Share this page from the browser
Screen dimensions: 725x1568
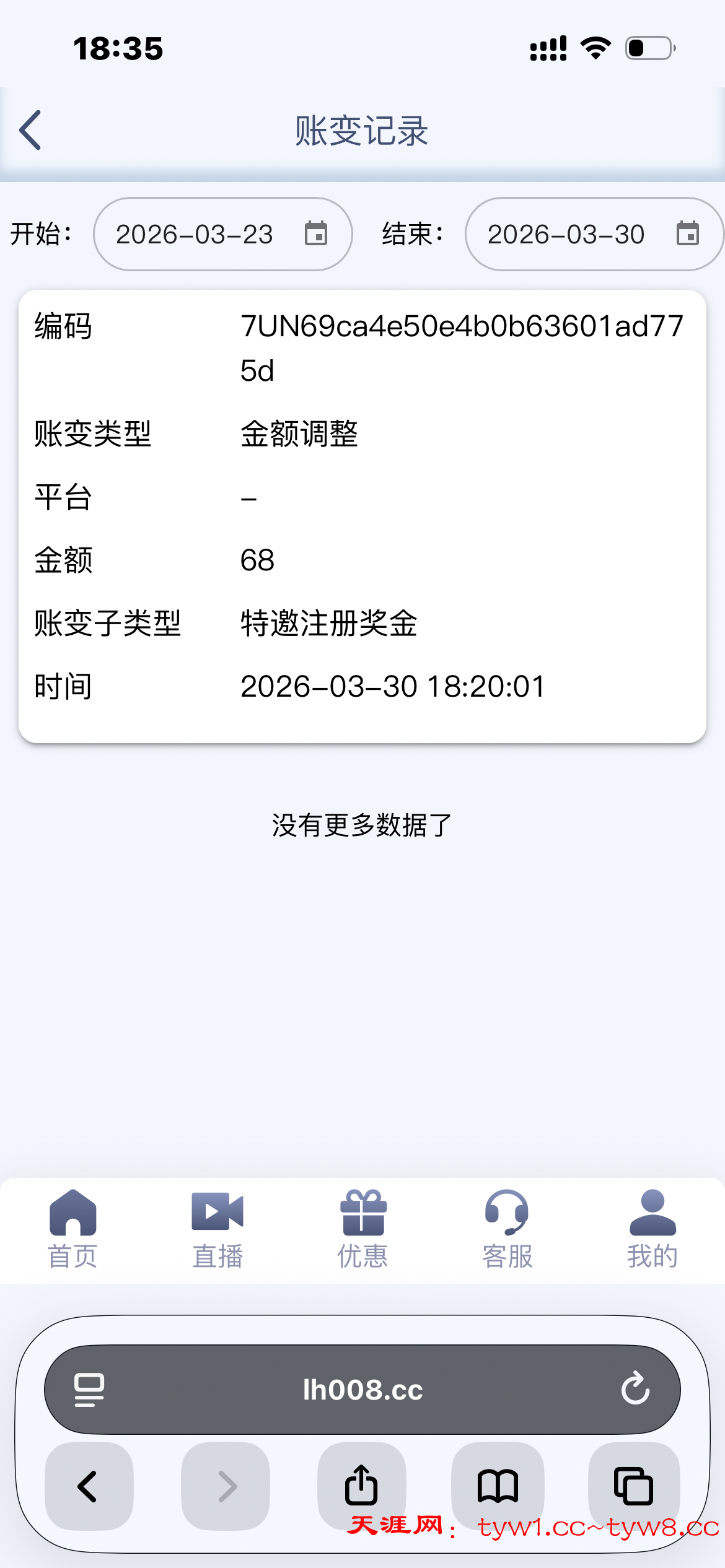coord(361,1486)
